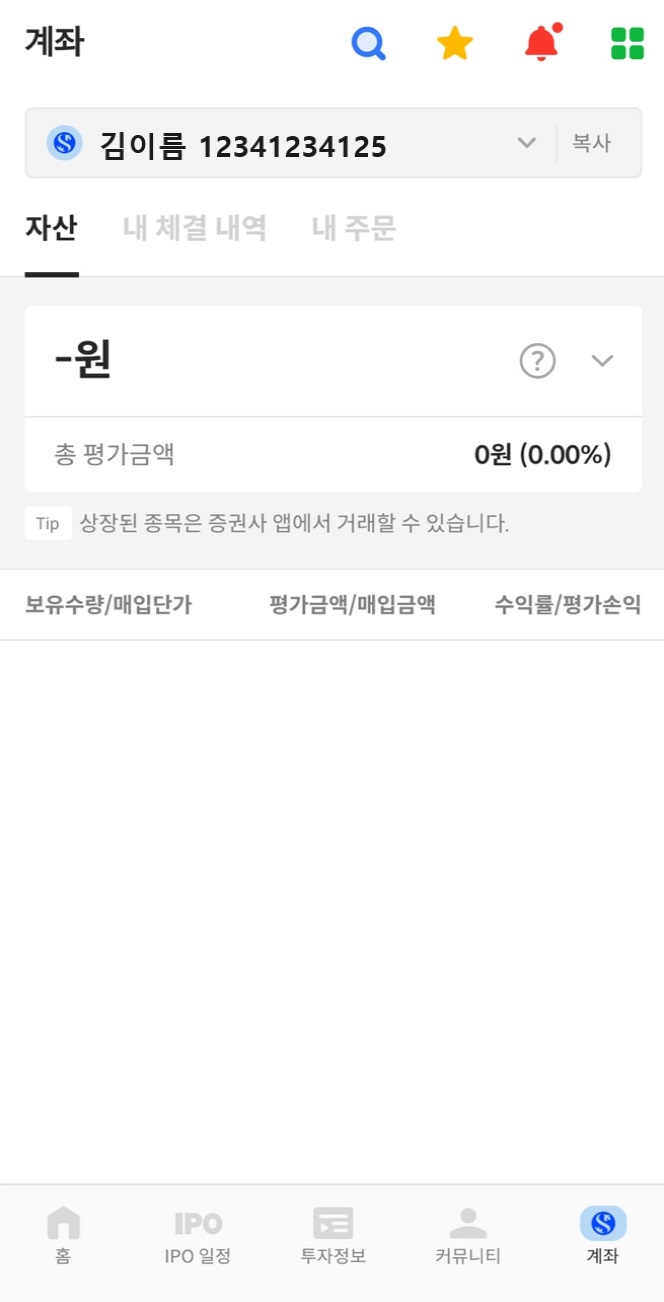Open the notifications bell
This screenshot has width=664, height=1302.
[542, 43]
